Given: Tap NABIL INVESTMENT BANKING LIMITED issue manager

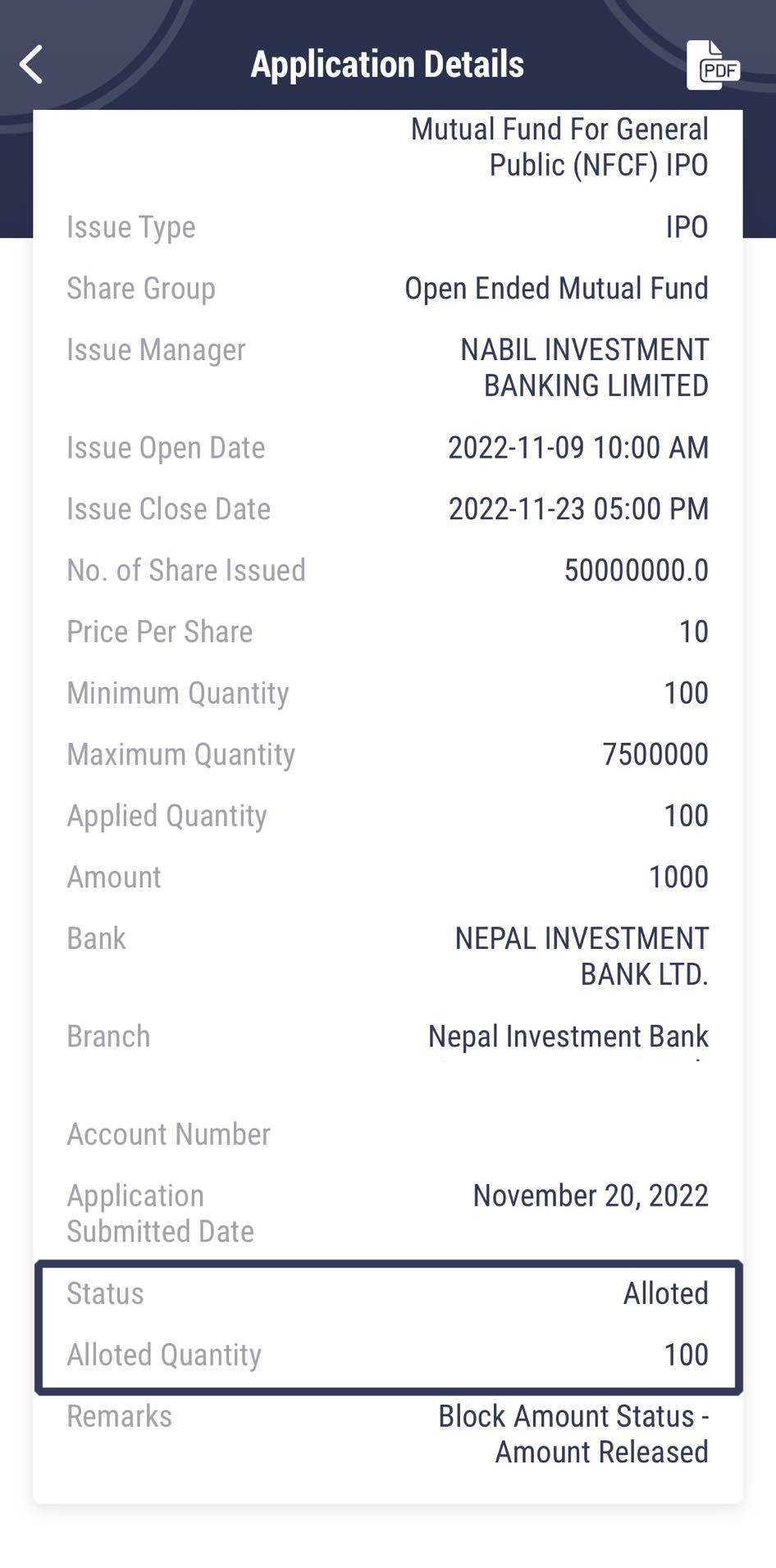Looking at the screenshot, I should pyautogui.click(x=584, y=367).
